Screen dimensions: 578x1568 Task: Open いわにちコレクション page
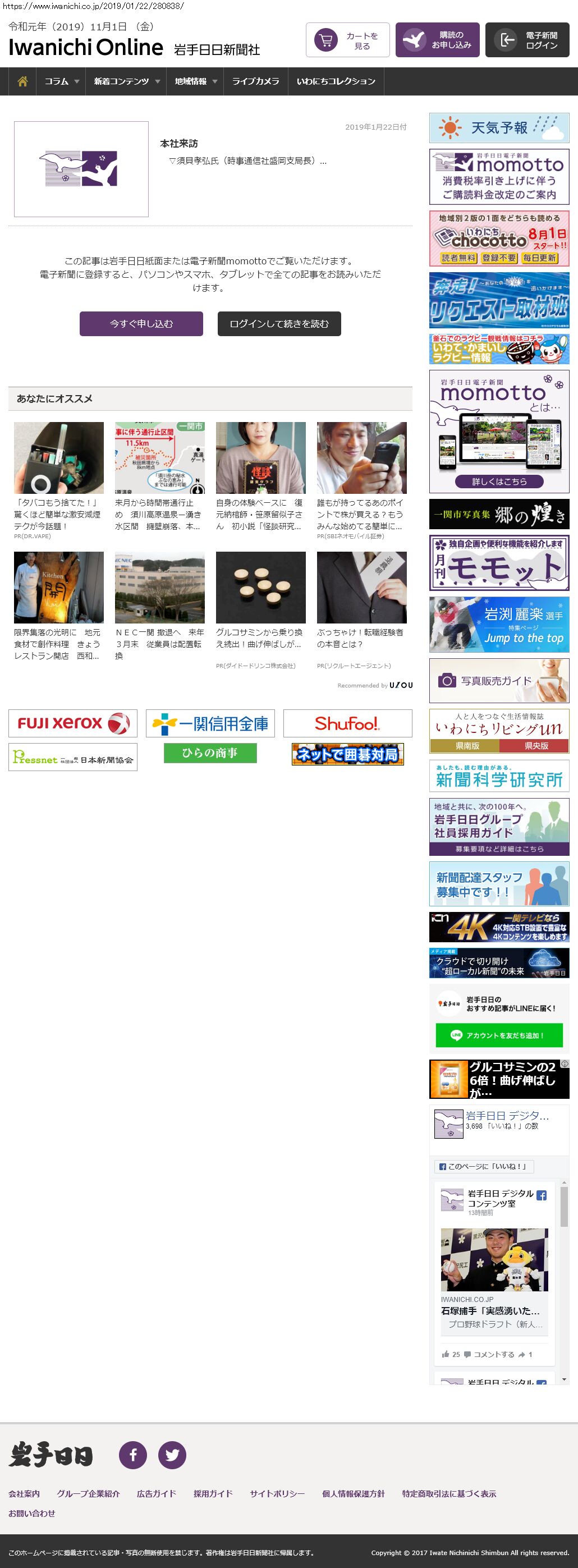(336, 81)
